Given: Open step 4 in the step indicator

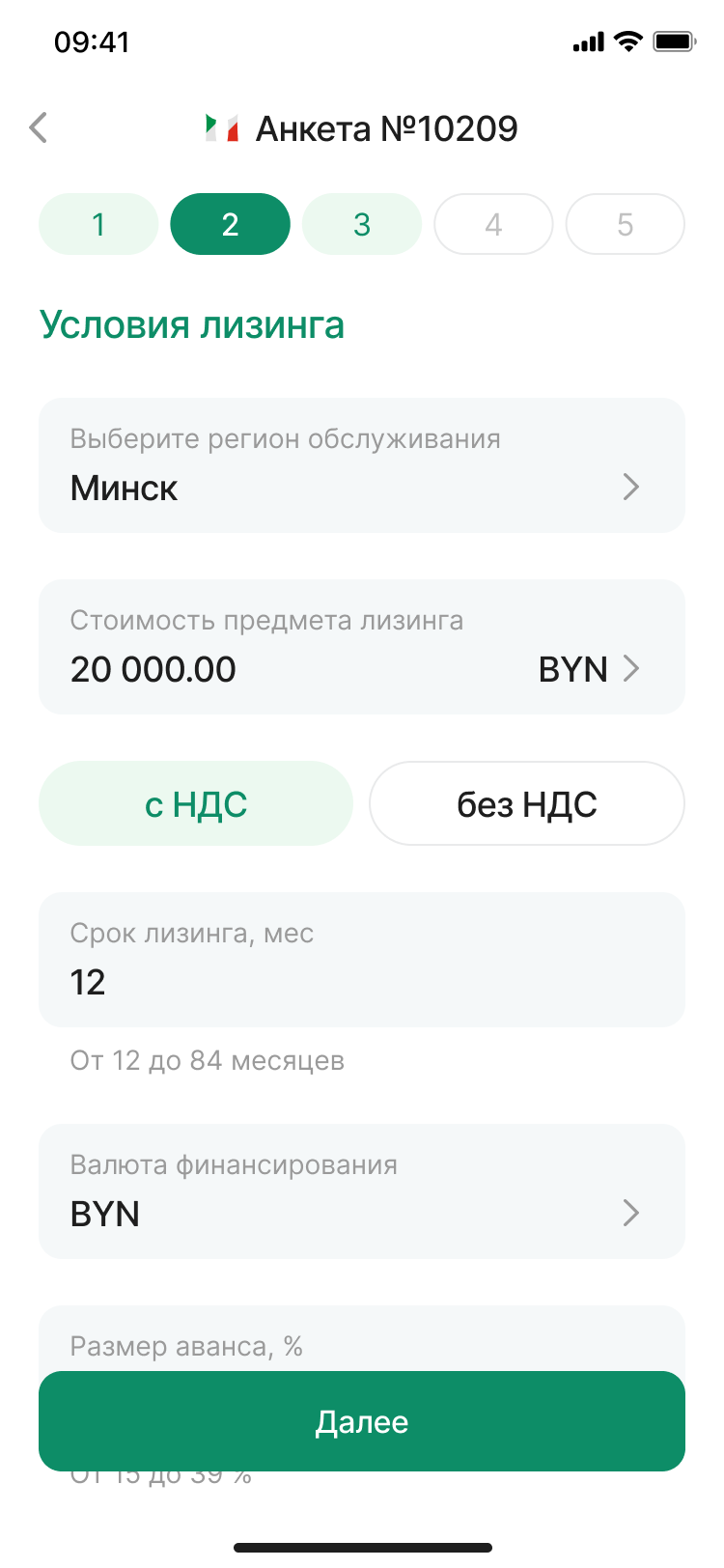Looking at the screenshot, I should pos(493,224).
